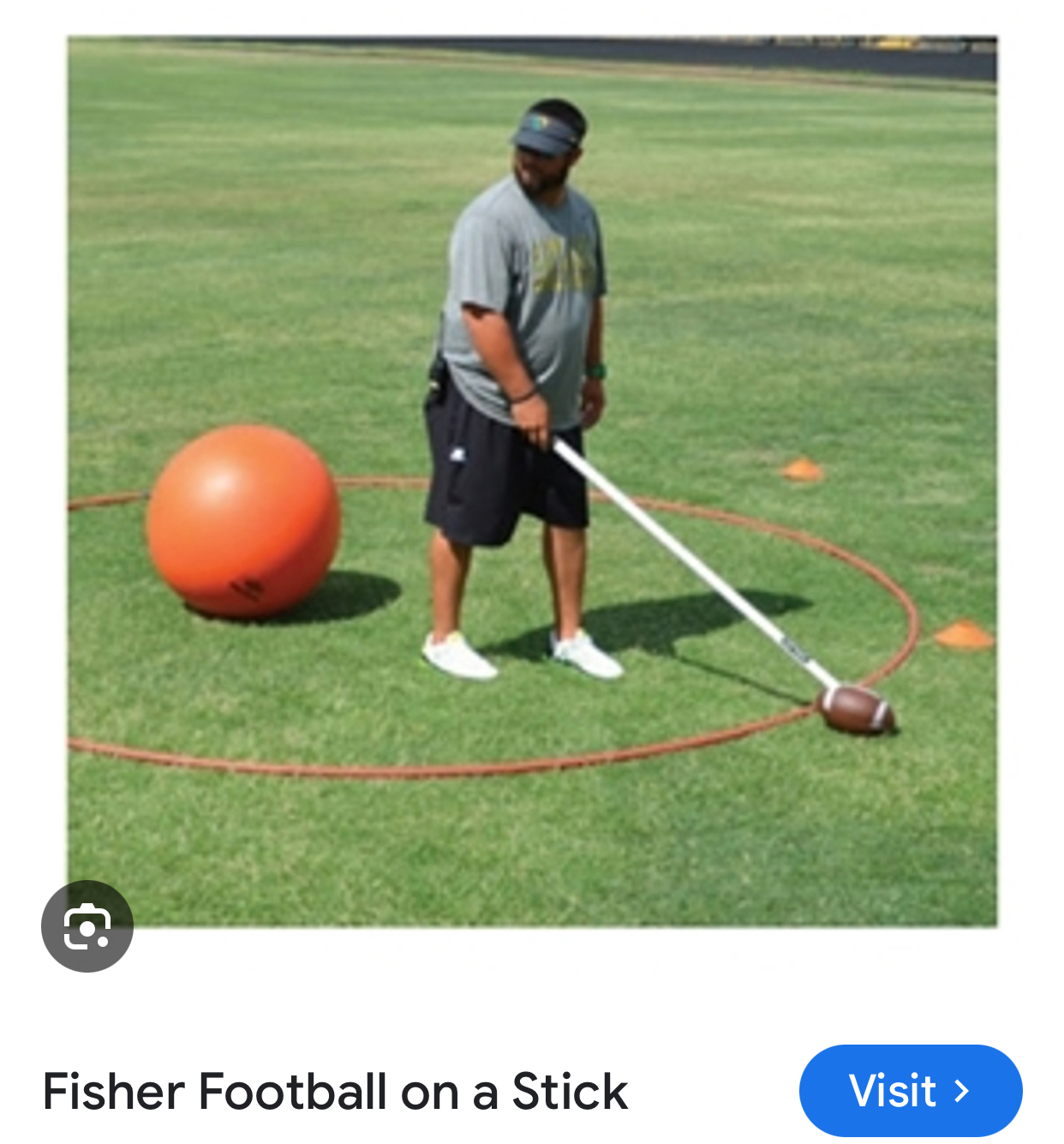
Task: Tap the Visit button
Action: tap(910, 1090)
